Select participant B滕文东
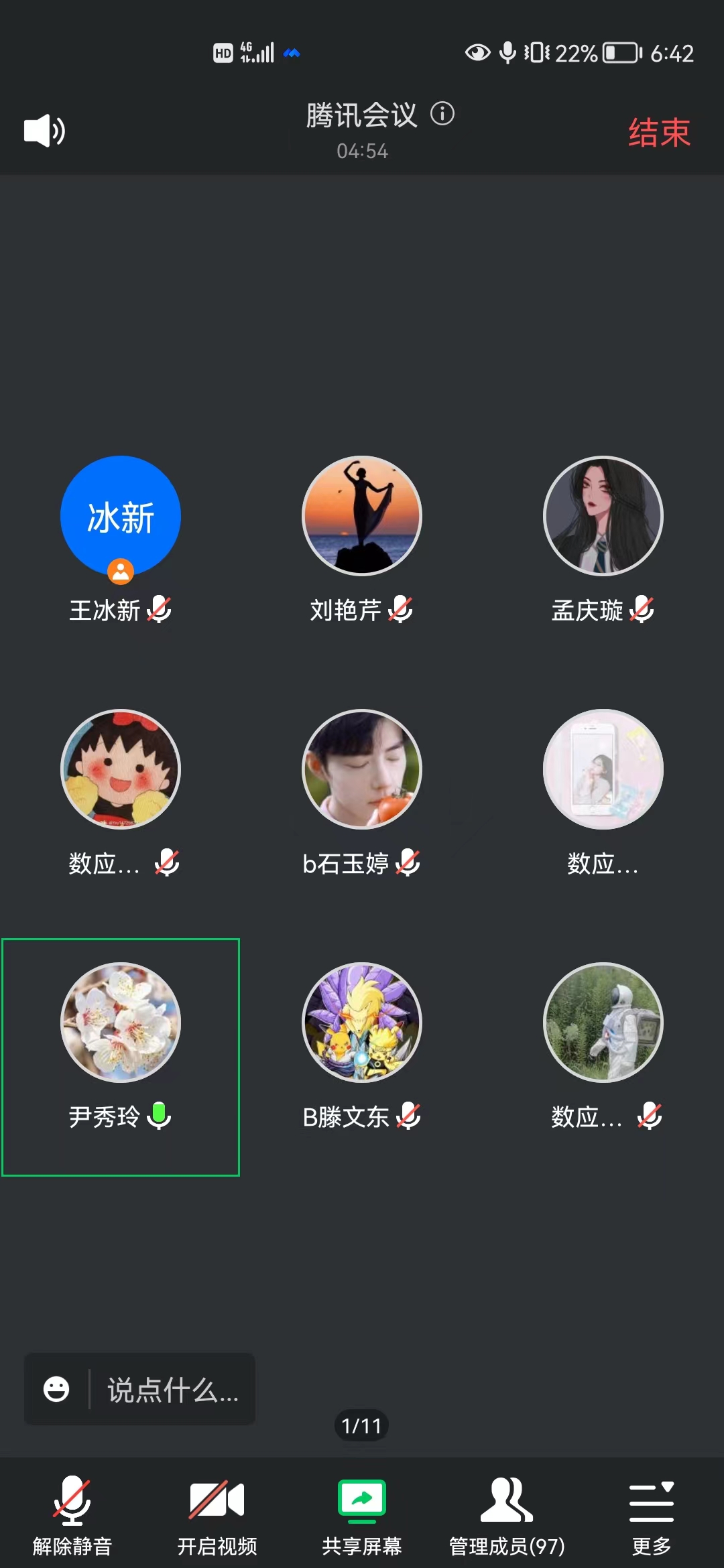 pos(362,1023)
